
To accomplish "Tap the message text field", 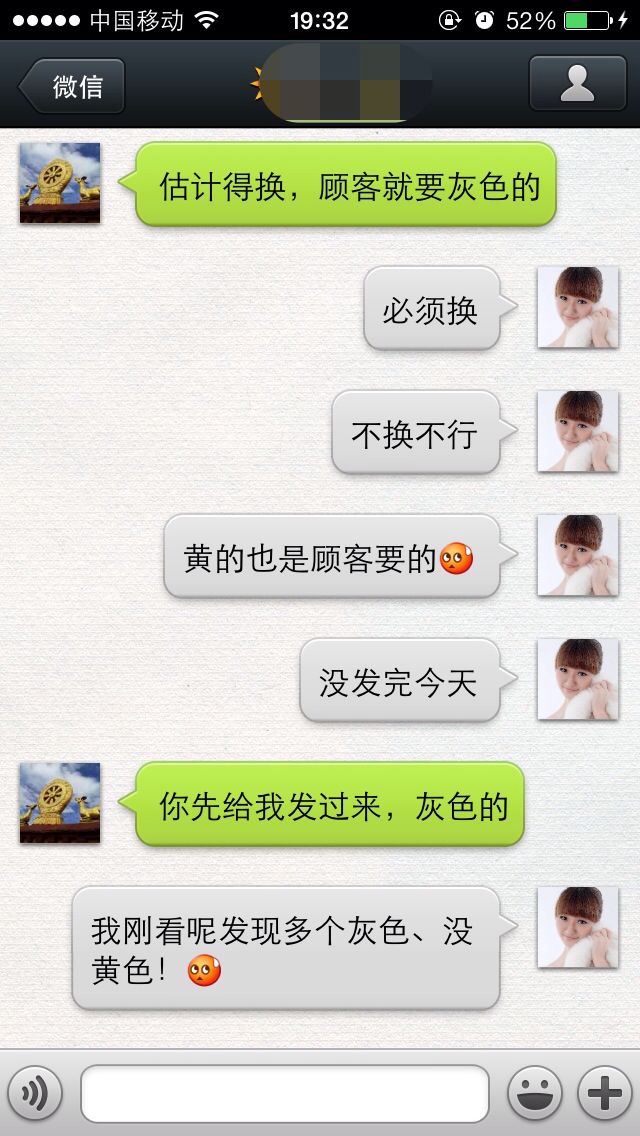I will tap(285, 1093).
